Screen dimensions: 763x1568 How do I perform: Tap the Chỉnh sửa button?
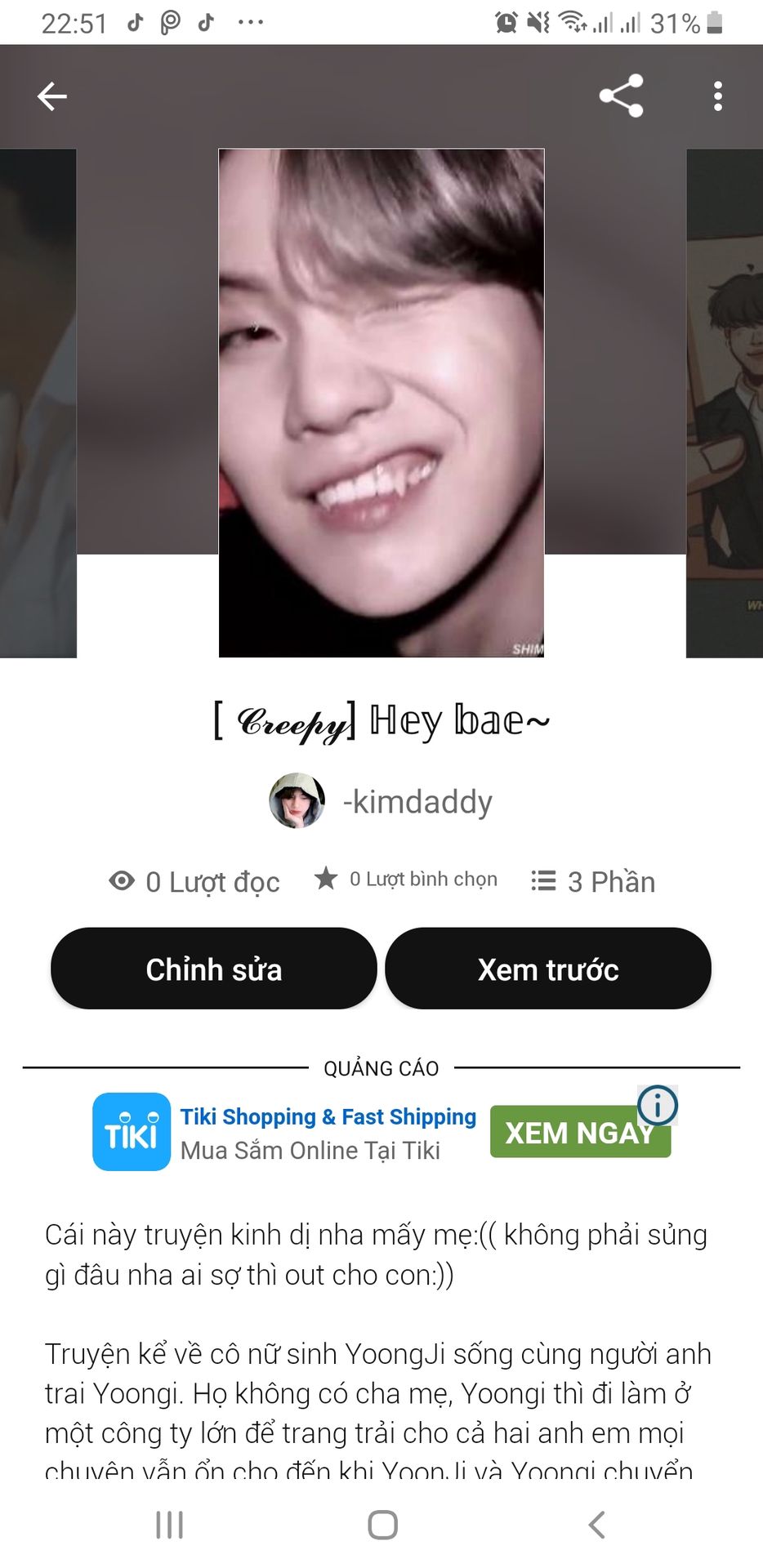(x=214, y=969)
